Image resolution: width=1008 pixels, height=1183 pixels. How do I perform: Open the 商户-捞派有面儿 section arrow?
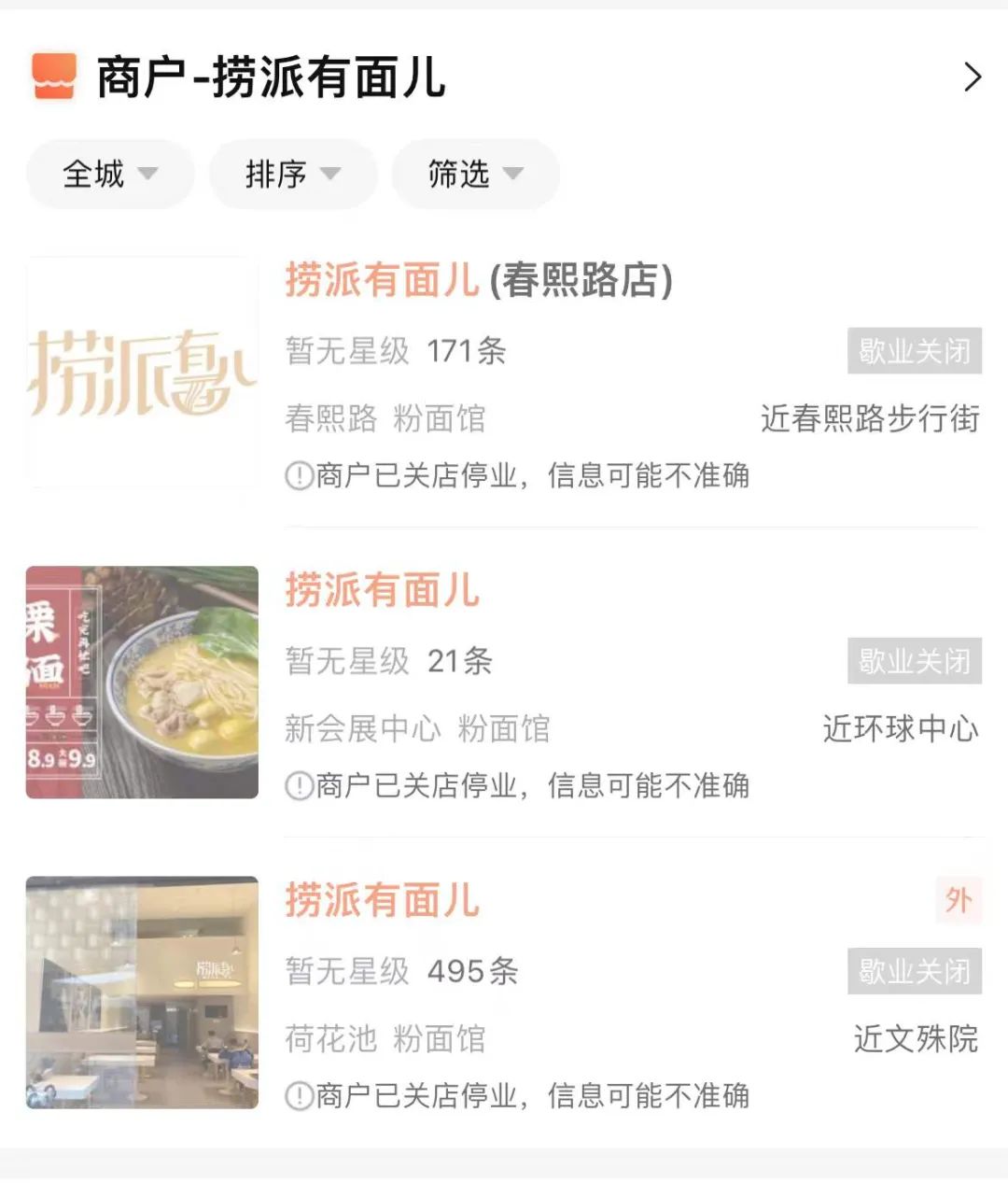coord(972,77)
